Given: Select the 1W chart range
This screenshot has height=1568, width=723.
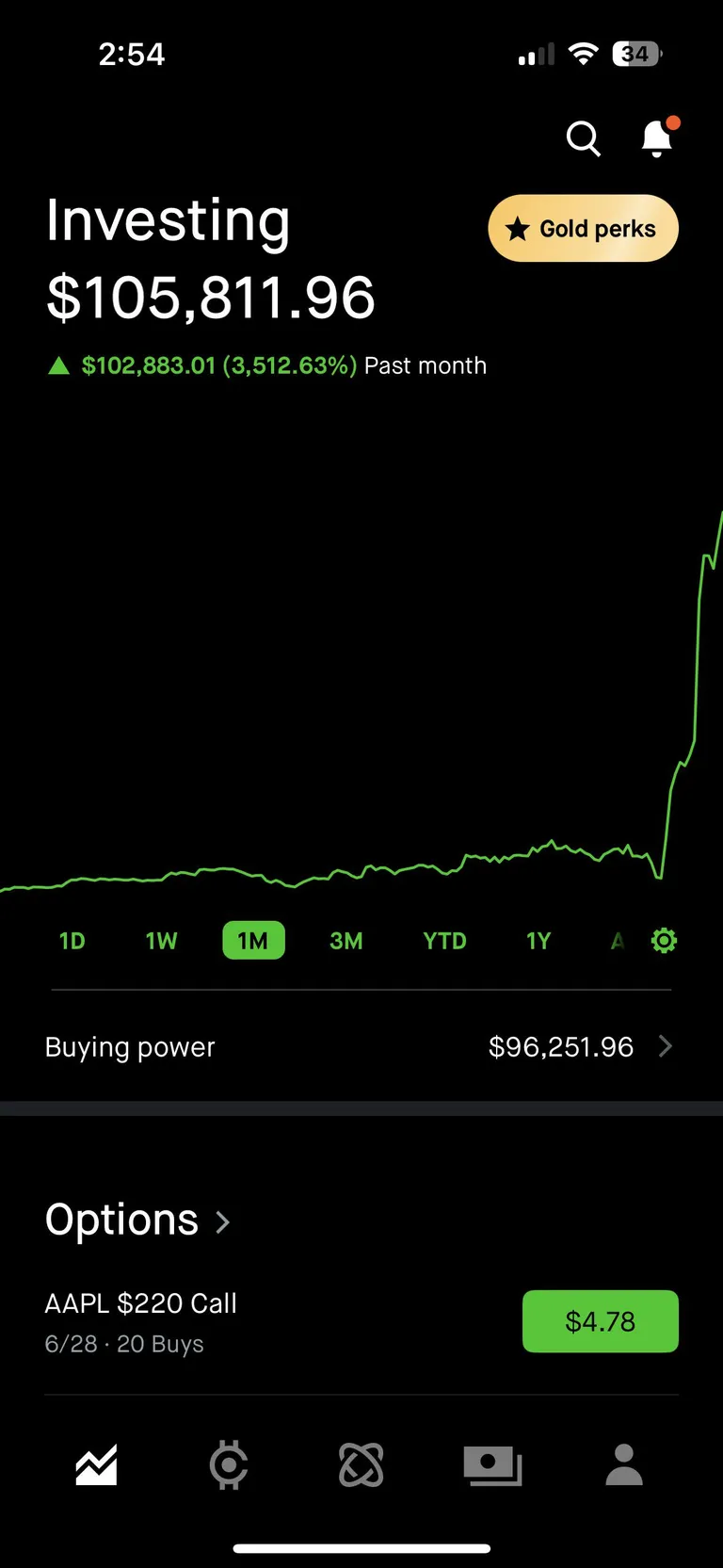Looking at the screenshot, I should (161, 941).
